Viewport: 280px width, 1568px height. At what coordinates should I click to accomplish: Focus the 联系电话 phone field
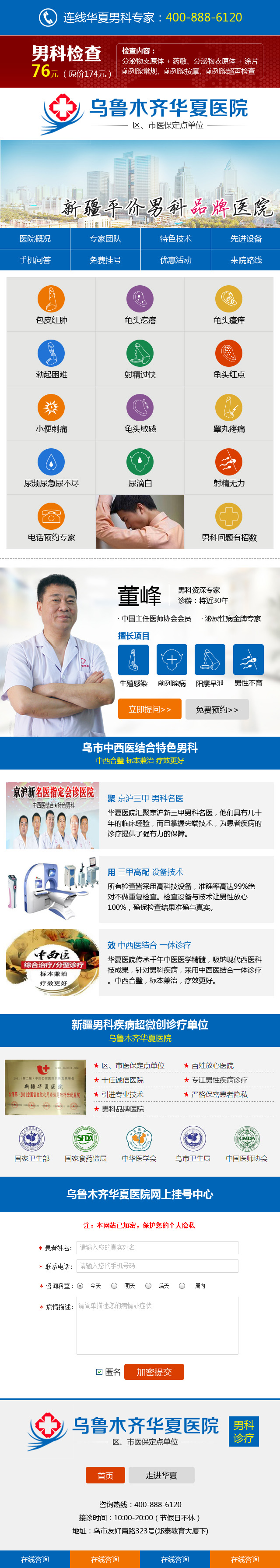[x=157, y=1266]
